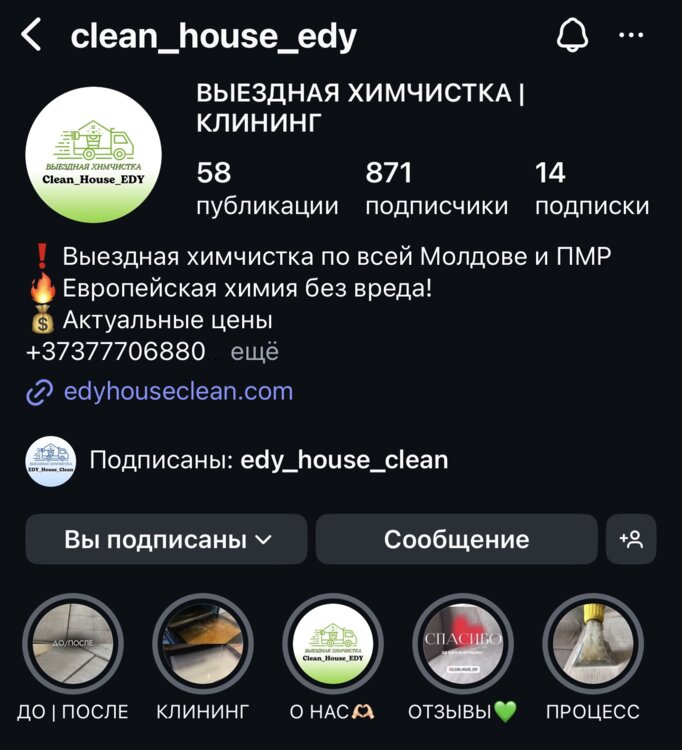Open the edyhouseclean.com link
Image resolution: width=682 pixels, height=750 pixels.
click(x=177, y=391)
